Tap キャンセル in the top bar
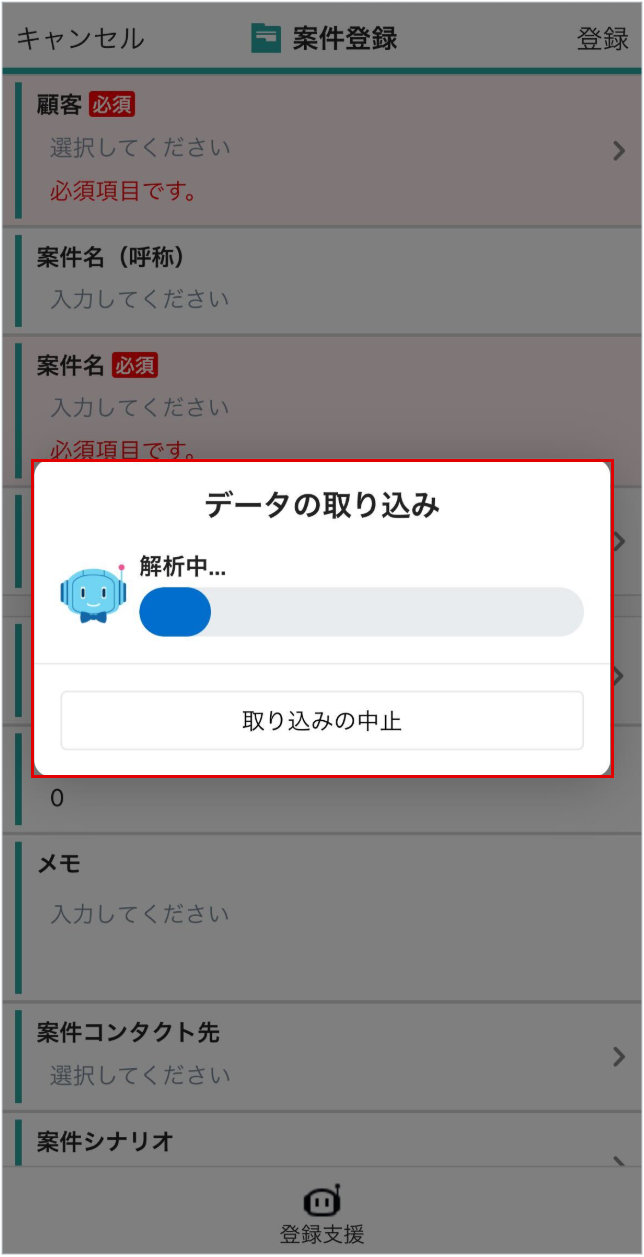The width and height of the screenshot is (644, 1257). point(80,39)
